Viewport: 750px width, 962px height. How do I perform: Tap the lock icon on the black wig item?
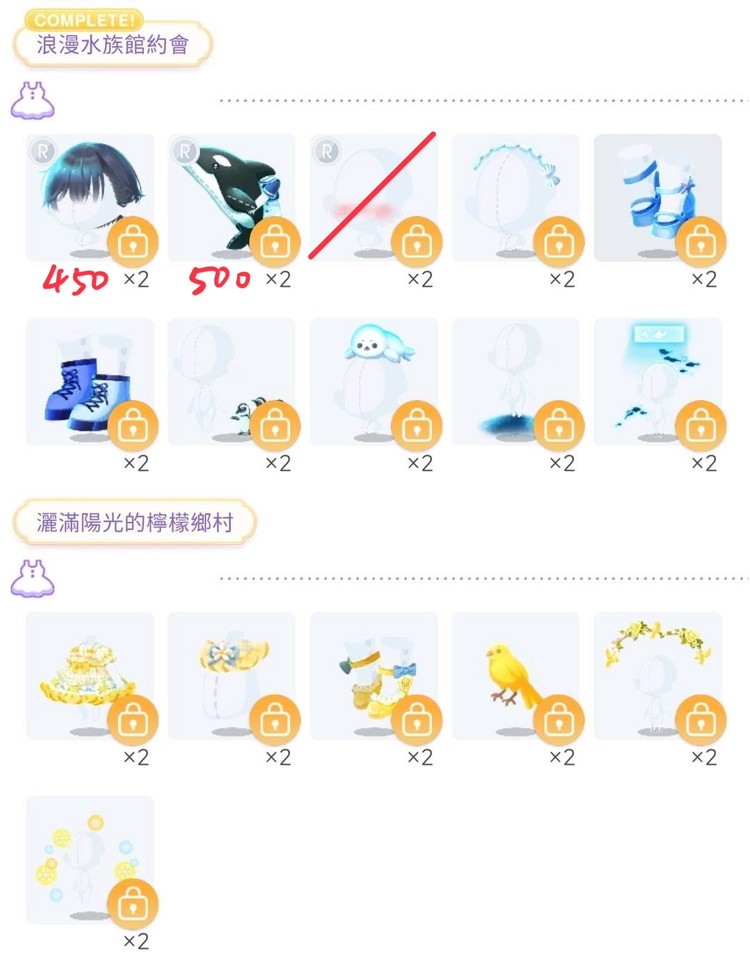(133, 243)
